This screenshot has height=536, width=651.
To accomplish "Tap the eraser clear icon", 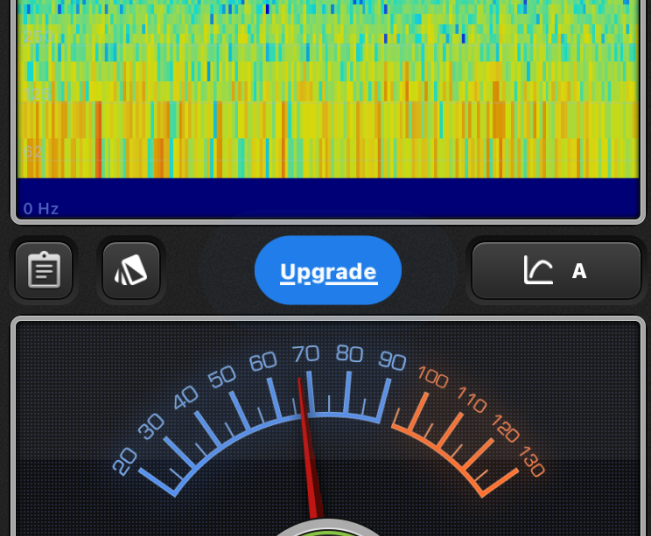I will coord(131,271).
